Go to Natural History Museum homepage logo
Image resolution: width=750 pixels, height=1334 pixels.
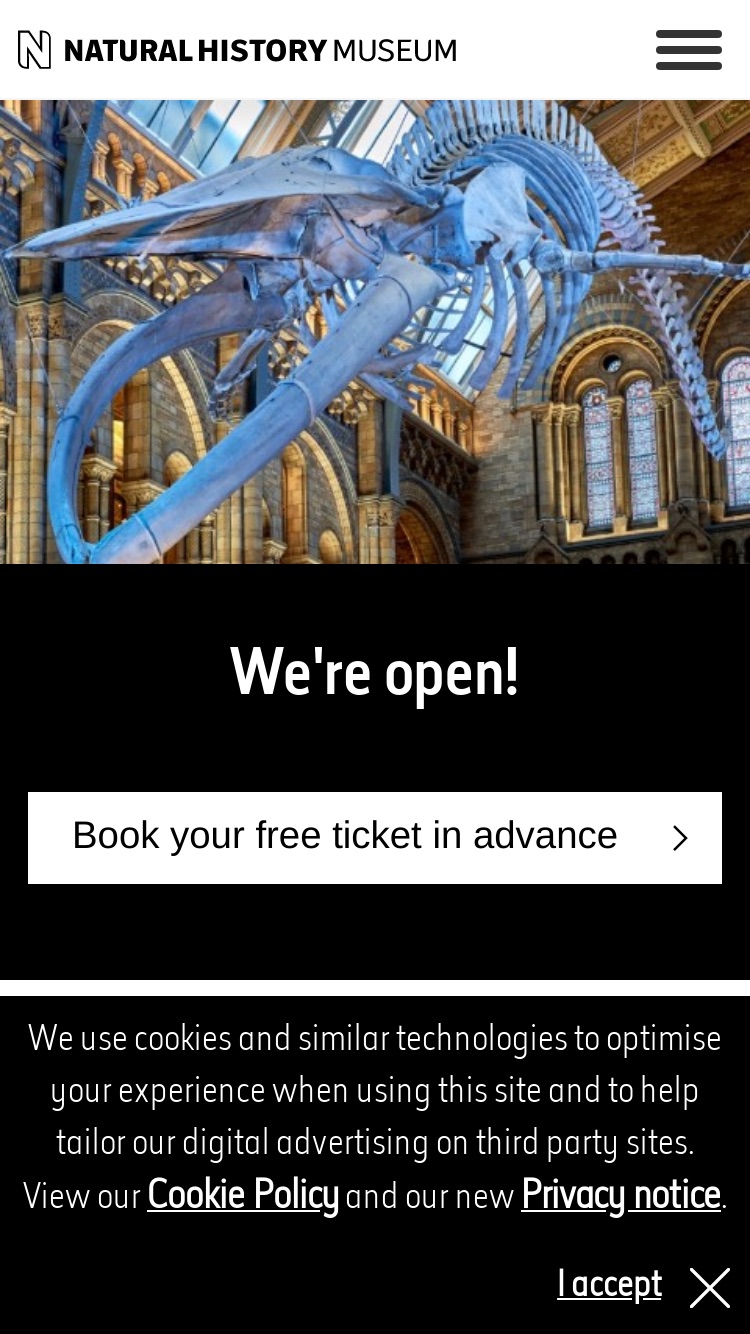(237, 50)
